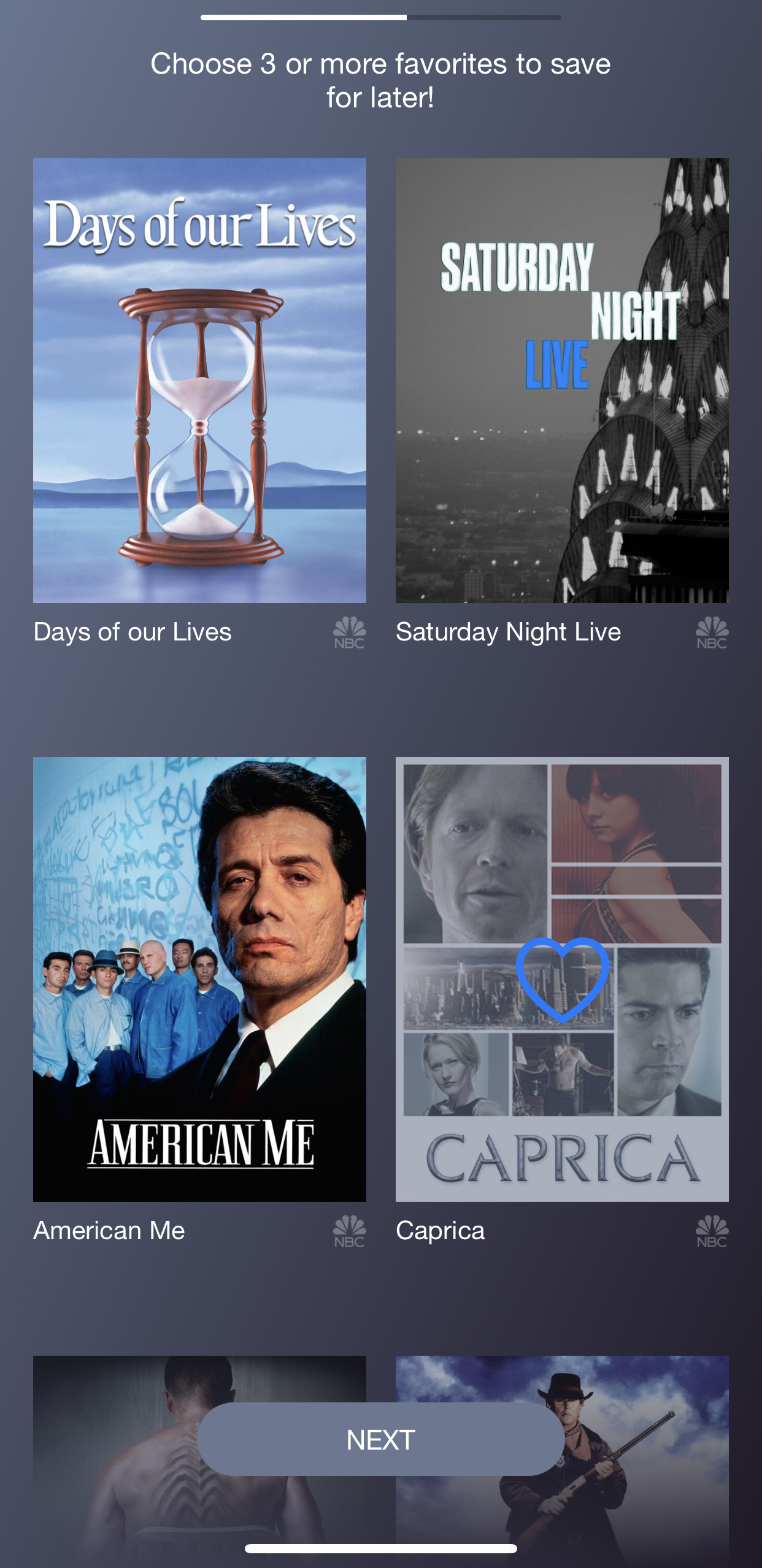Continue with the NEXT button
Image resolution: width=762 pixels, height=1568 pixels.
(380, 1439)
